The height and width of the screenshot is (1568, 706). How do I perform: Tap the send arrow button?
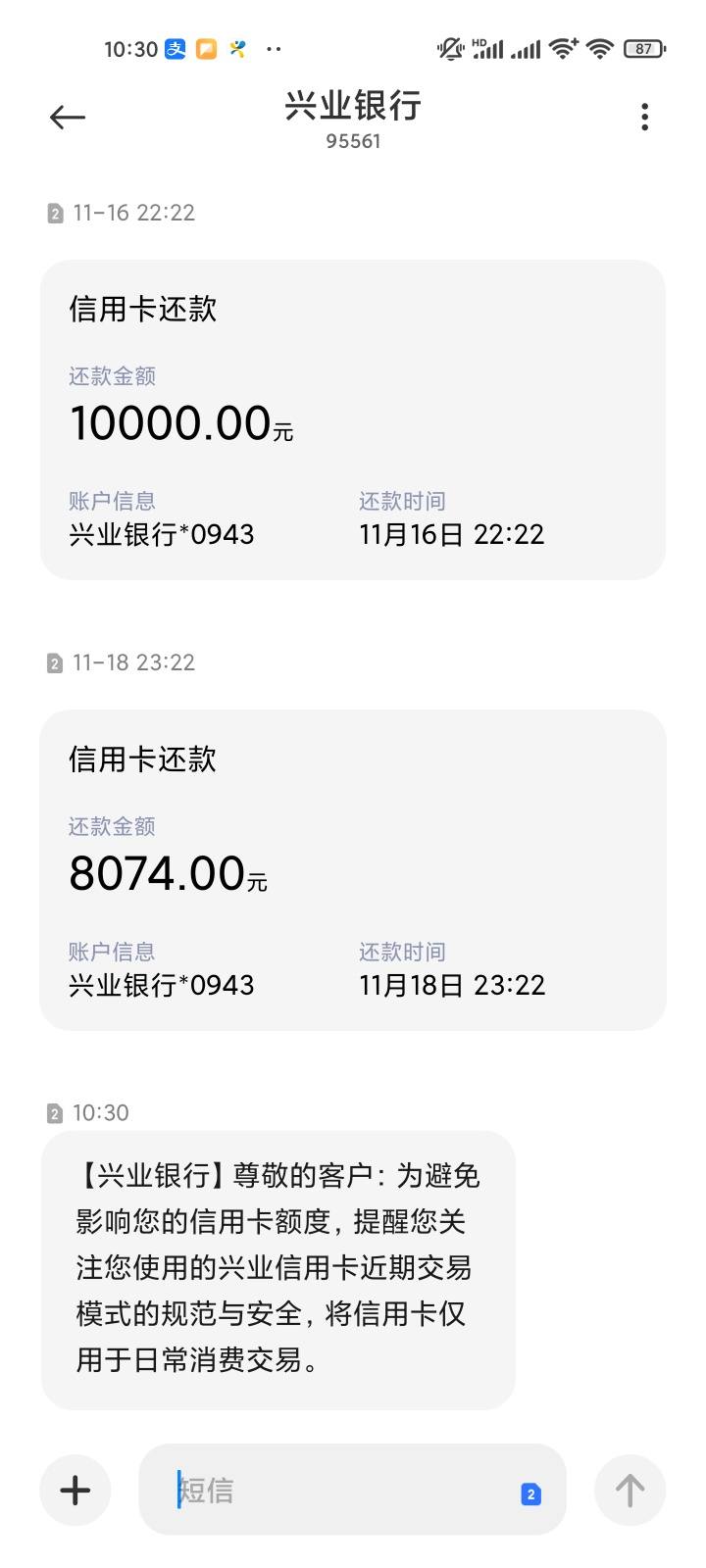coord(630,1491)
